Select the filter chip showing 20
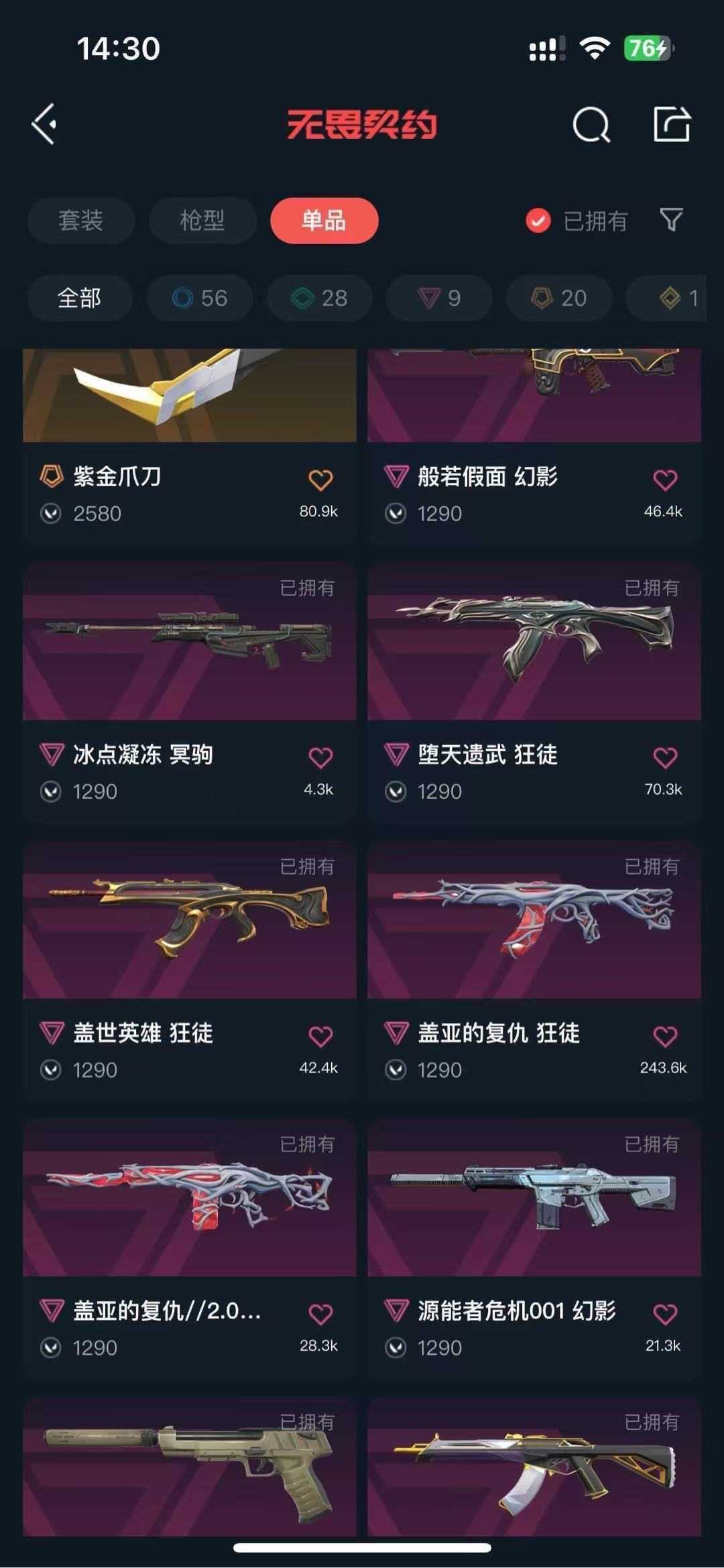 (559, 298)
